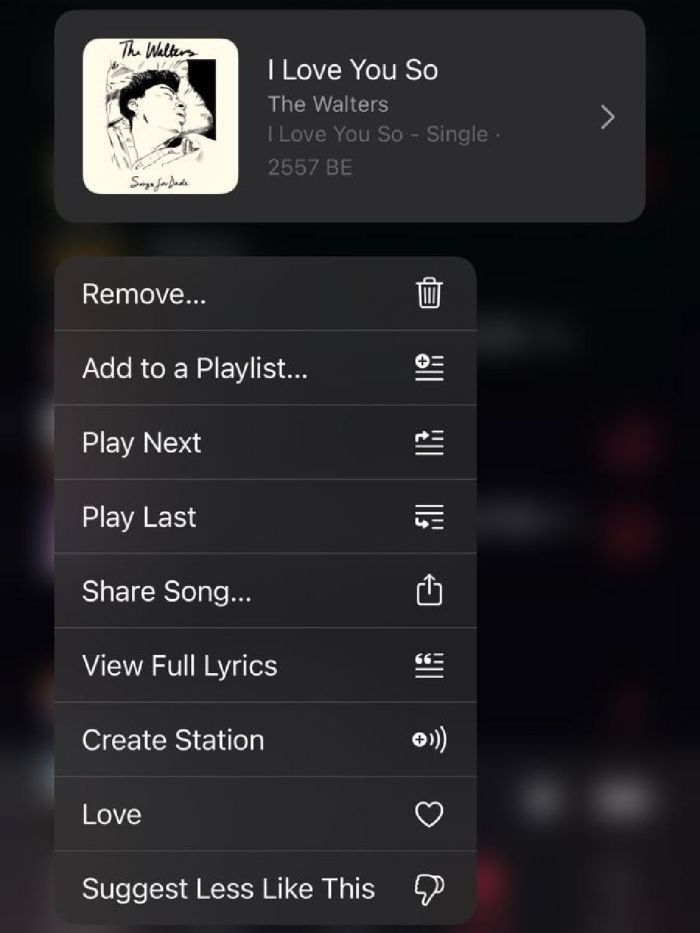Create Station from this song
This screenshot has width=700, height=933.
point(265,740)
